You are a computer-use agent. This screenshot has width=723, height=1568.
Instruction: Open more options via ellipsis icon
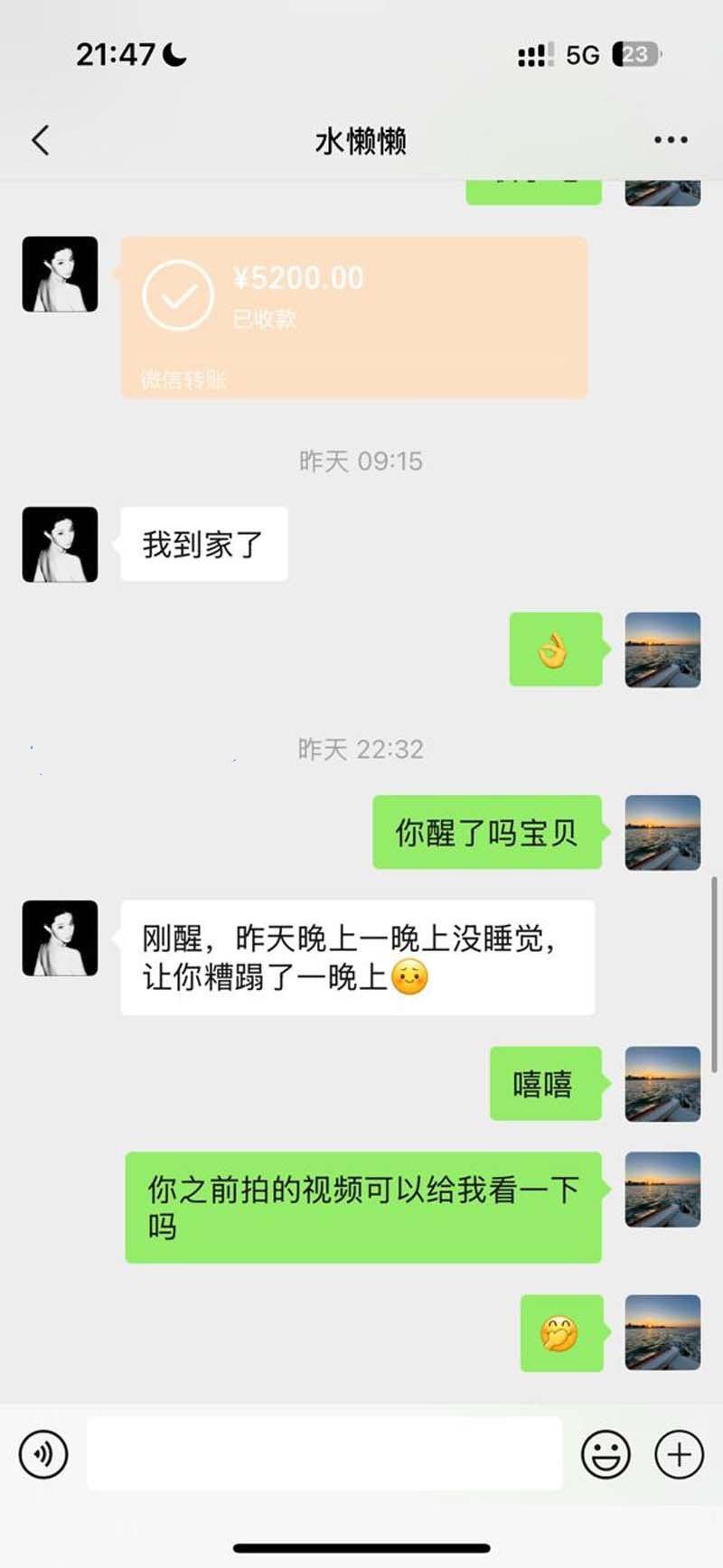670,138
